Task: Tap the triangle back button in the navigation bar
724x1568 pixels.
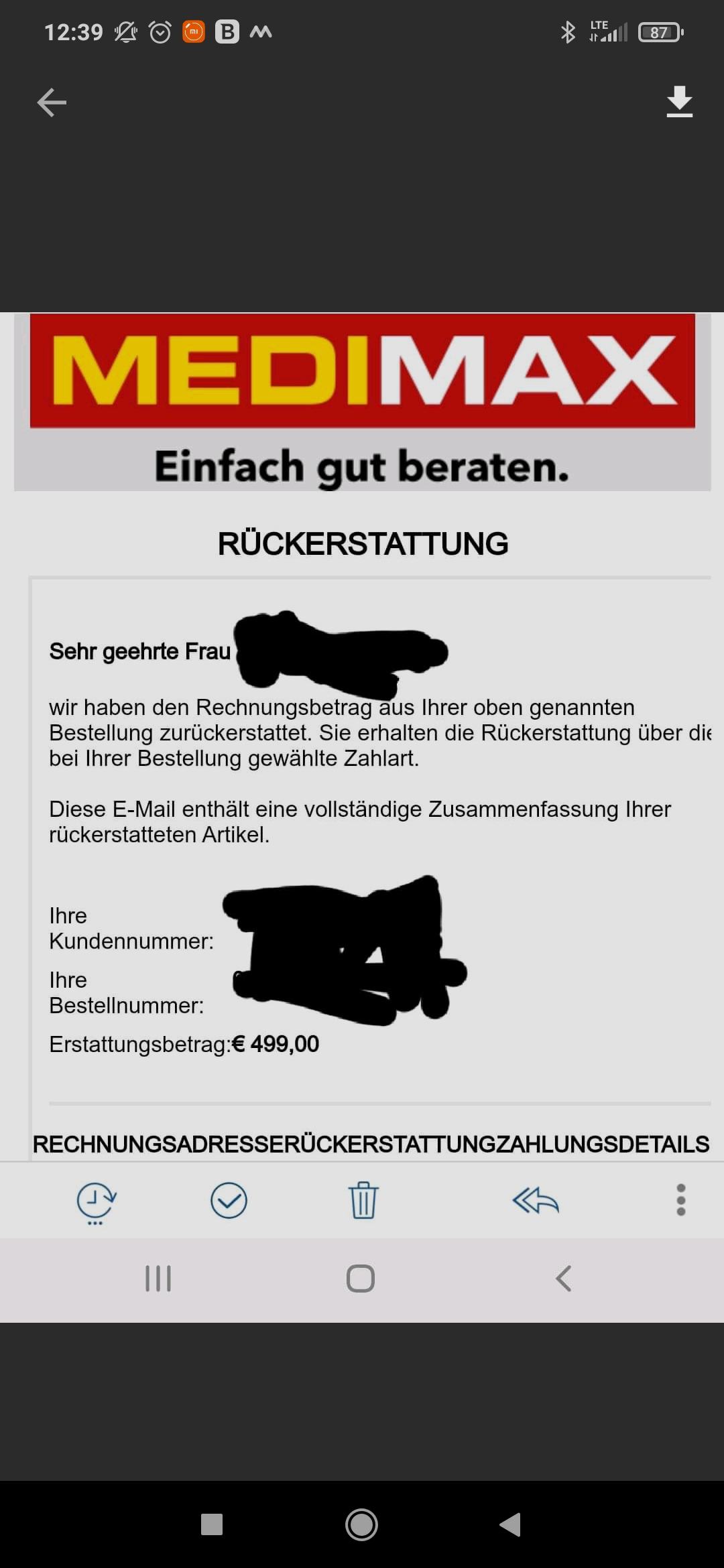Action: point(511,1524)
